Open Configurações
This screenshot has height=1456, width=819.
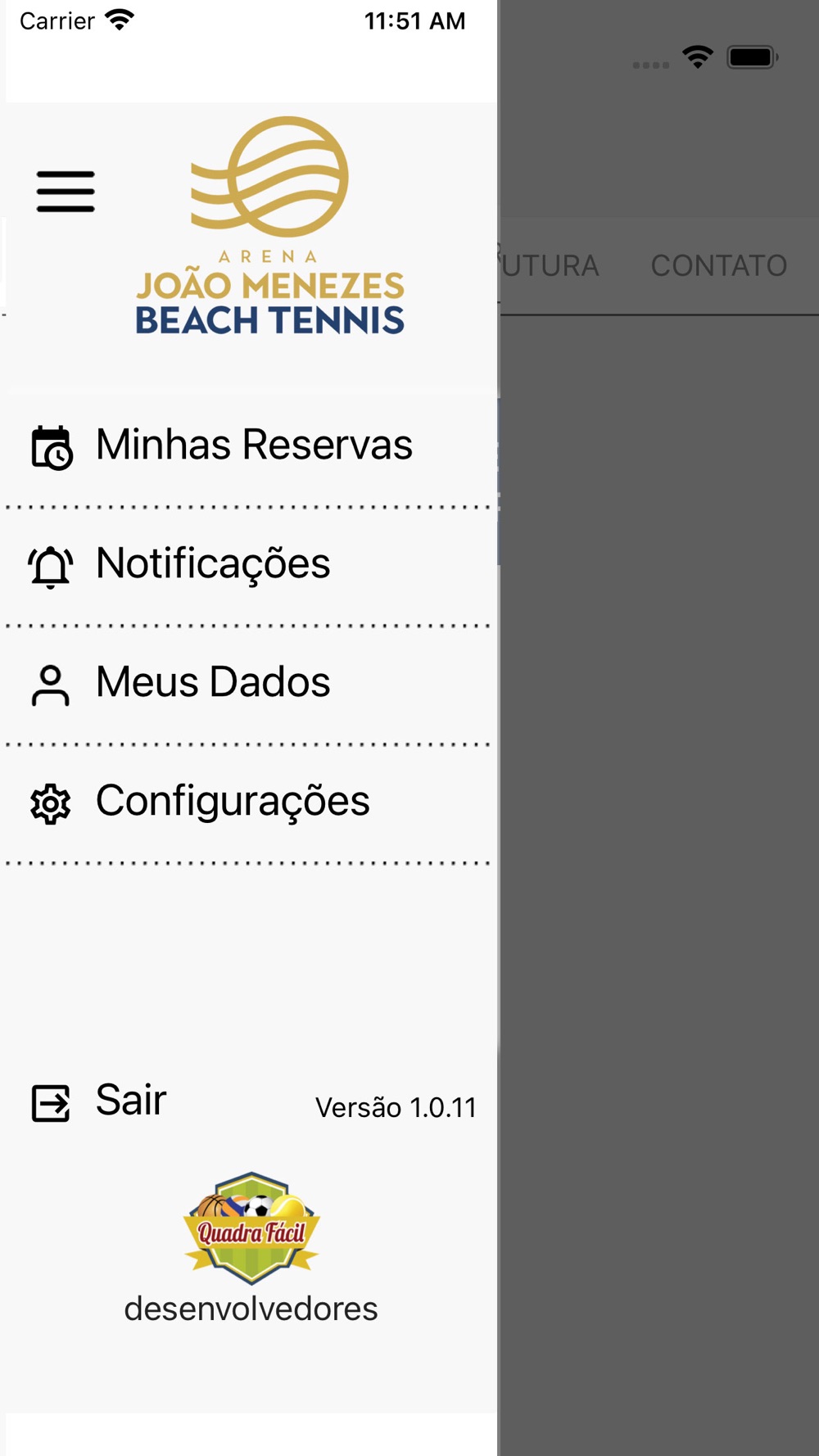point(249,803)
